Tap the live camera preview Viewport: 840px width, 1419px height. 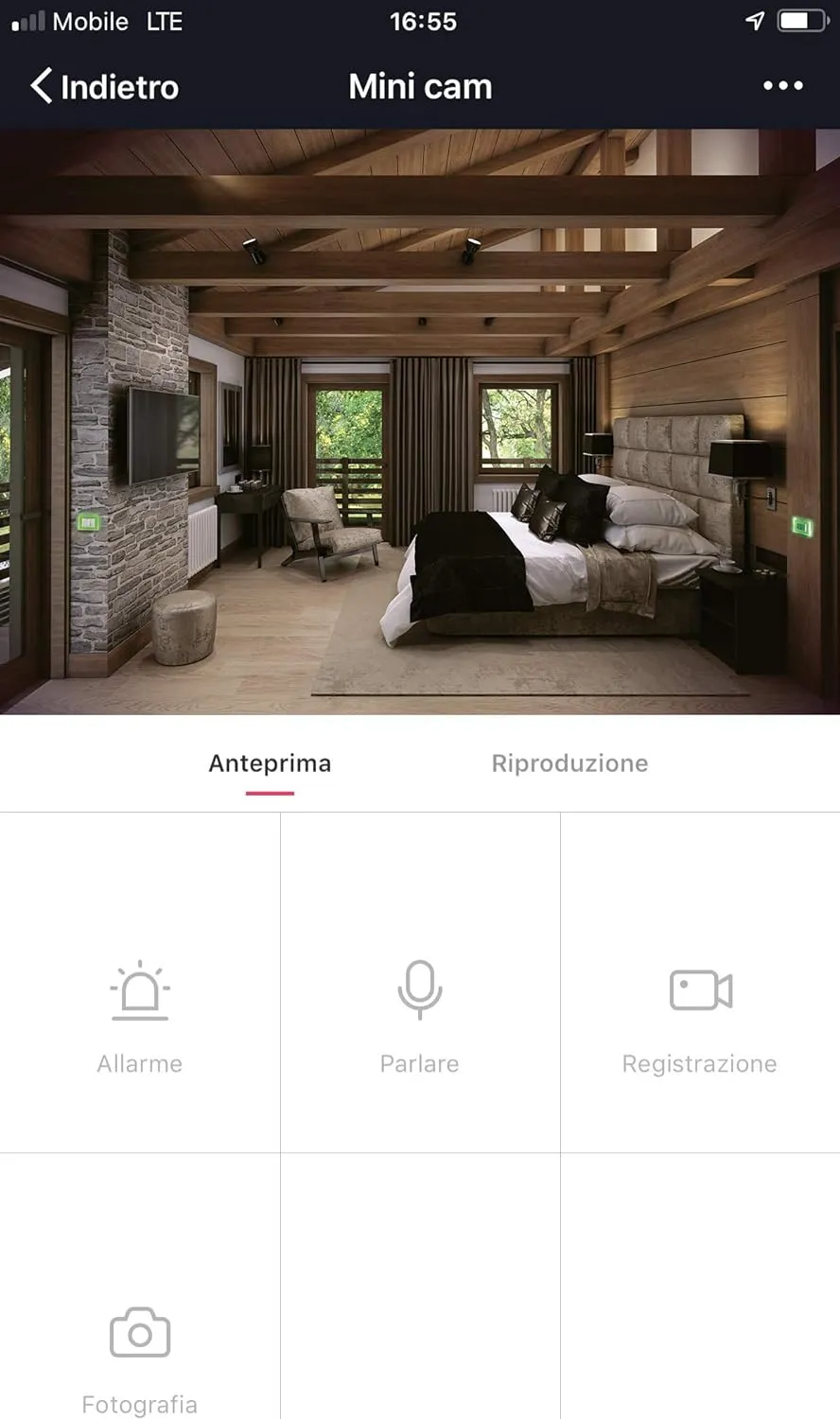pyautogui.click(x=420, y=421)
